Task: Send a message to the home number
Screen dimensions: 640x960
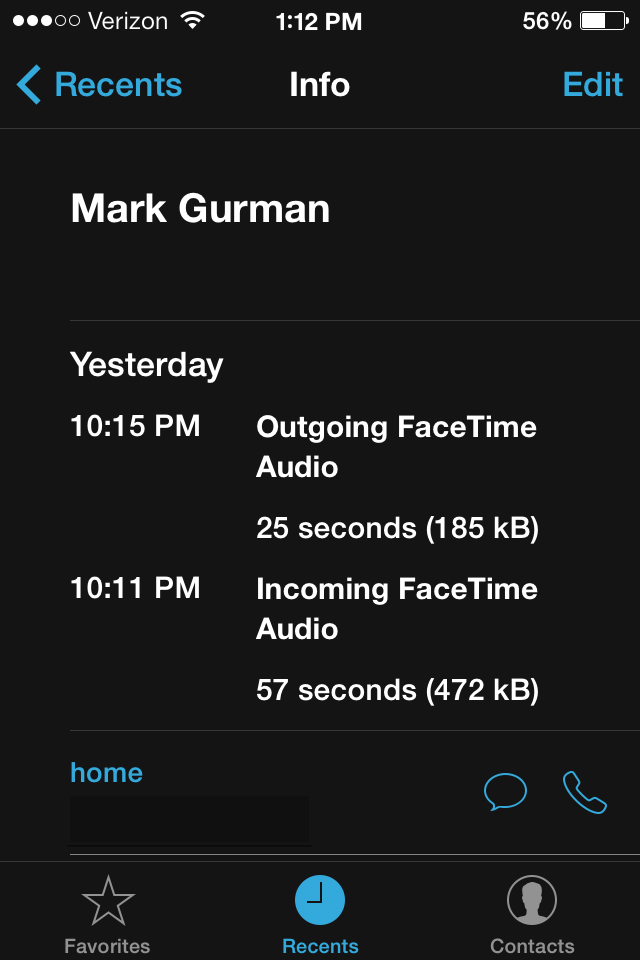Action: pos(505,792)
